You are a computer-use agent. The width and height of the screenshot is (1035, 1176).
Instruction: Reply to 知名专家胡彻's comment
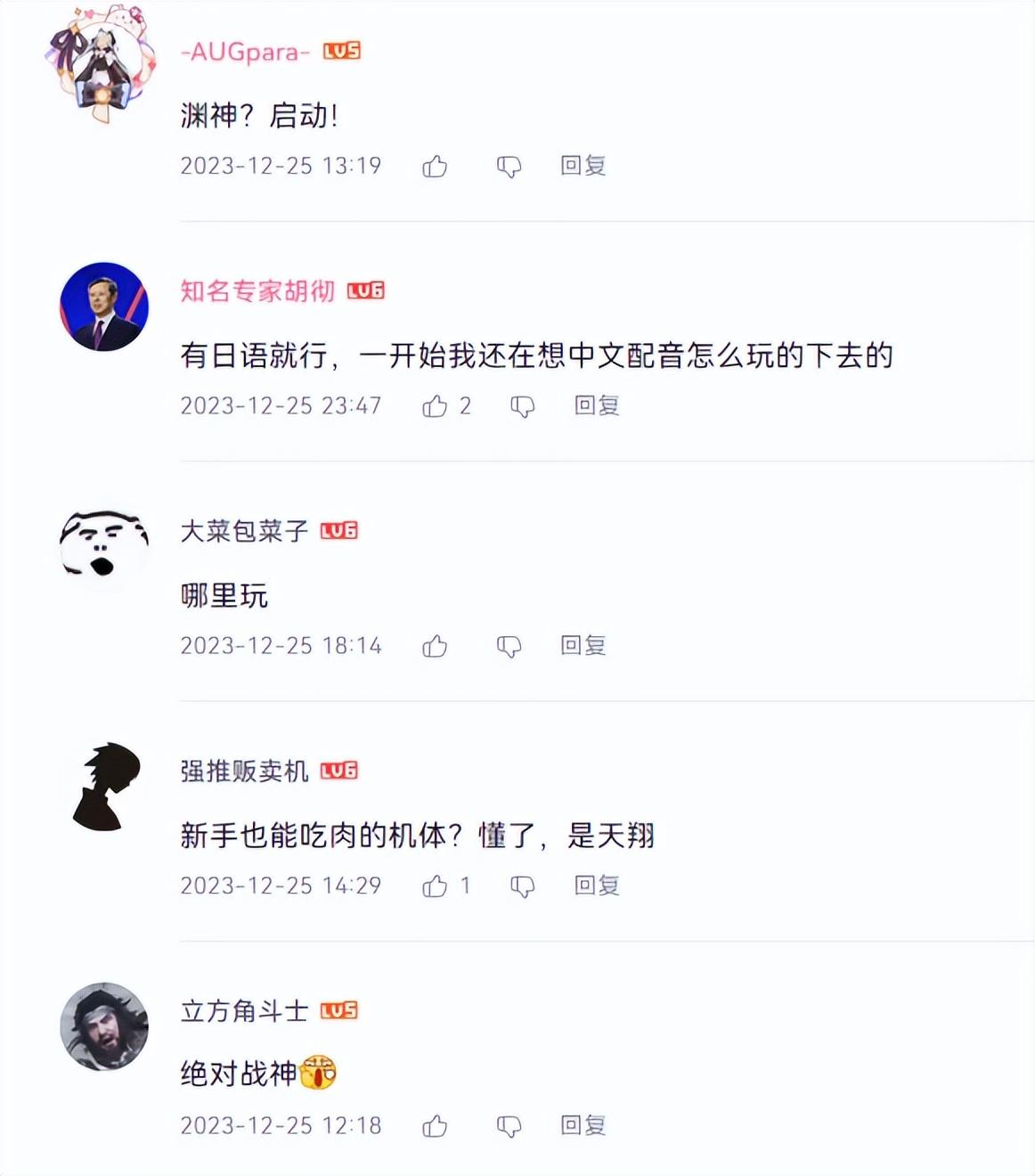tap(596, 406)
